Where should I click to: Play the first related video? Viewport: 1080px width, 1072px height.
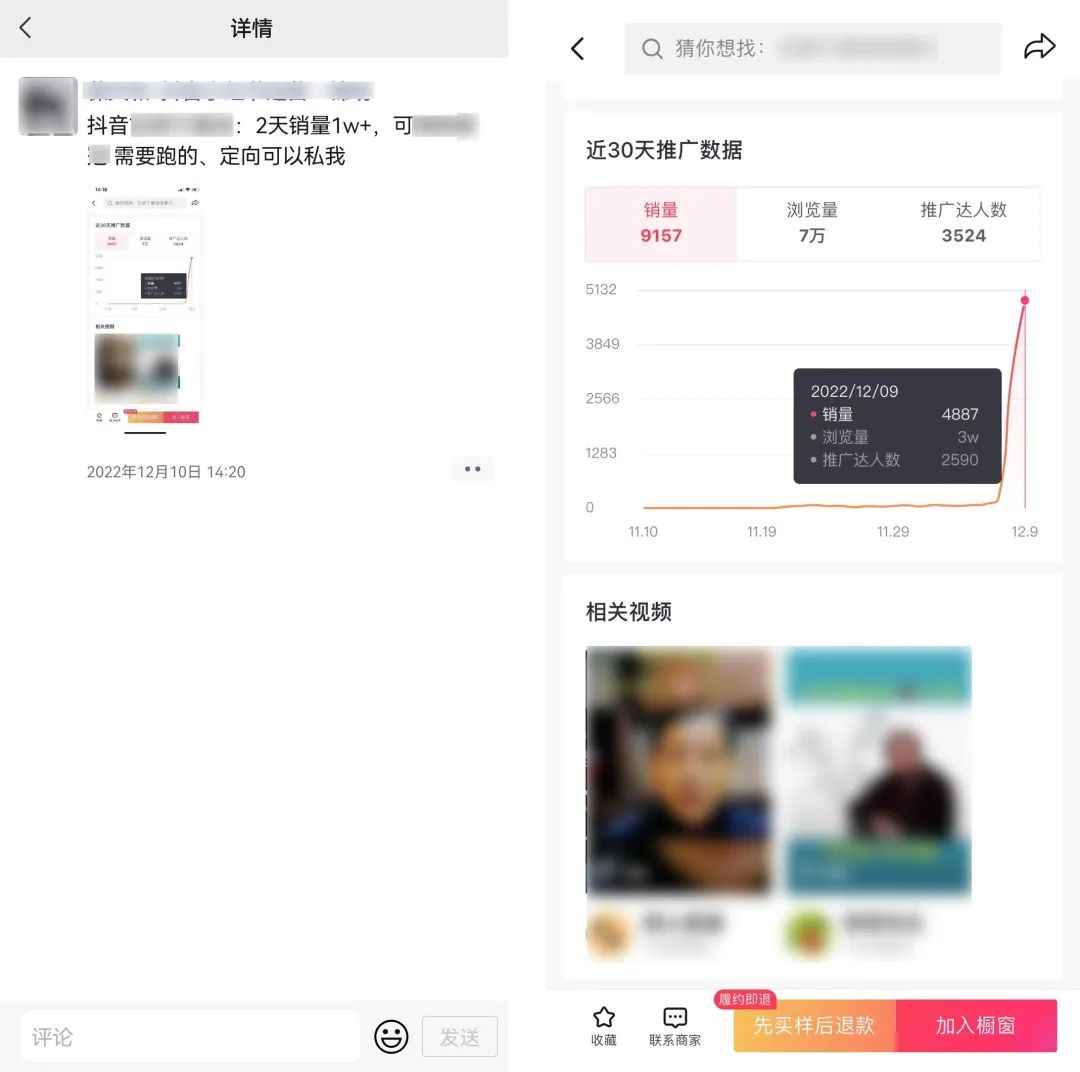point(678,770)
